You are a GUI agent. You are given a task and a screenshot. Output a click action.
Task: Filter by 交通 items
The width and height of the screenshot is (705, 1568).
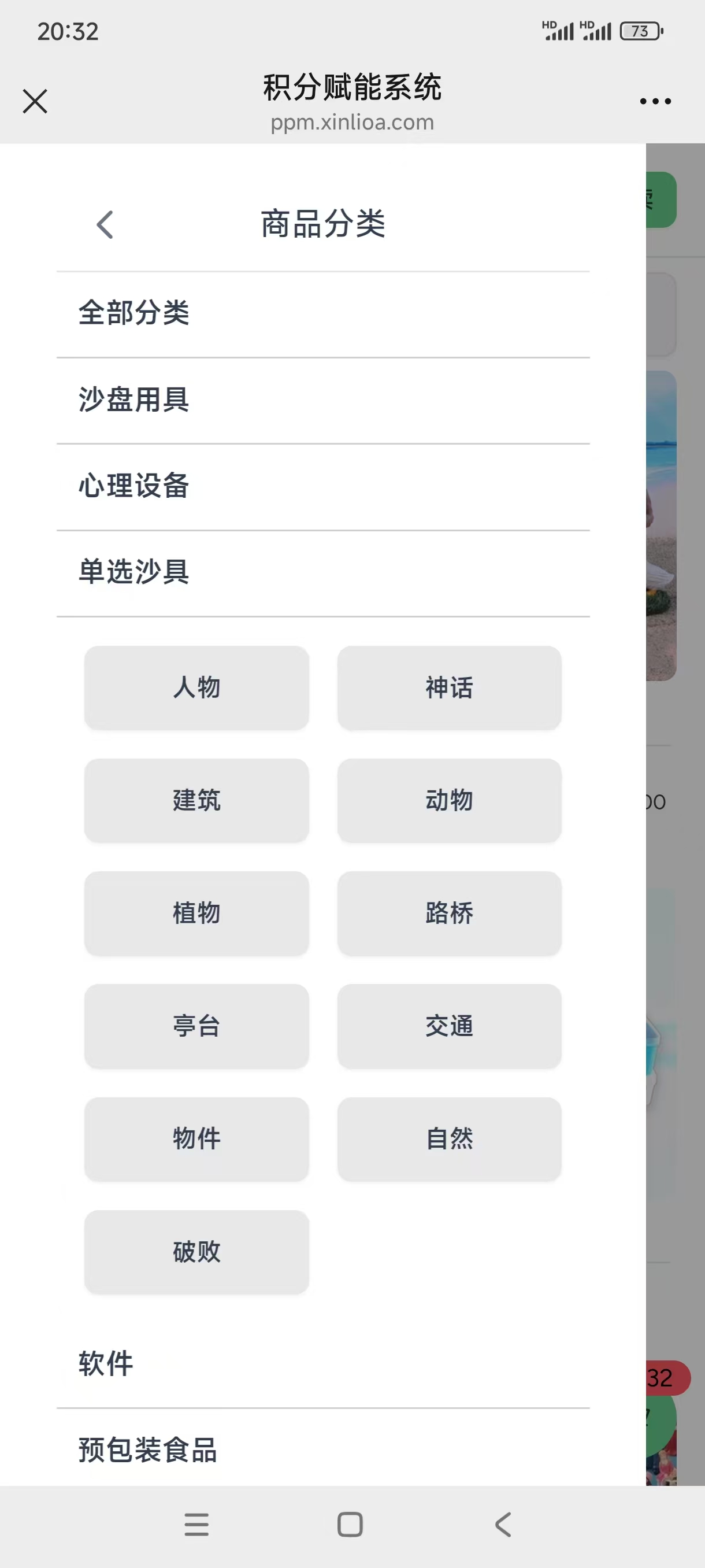[449, 1026]
